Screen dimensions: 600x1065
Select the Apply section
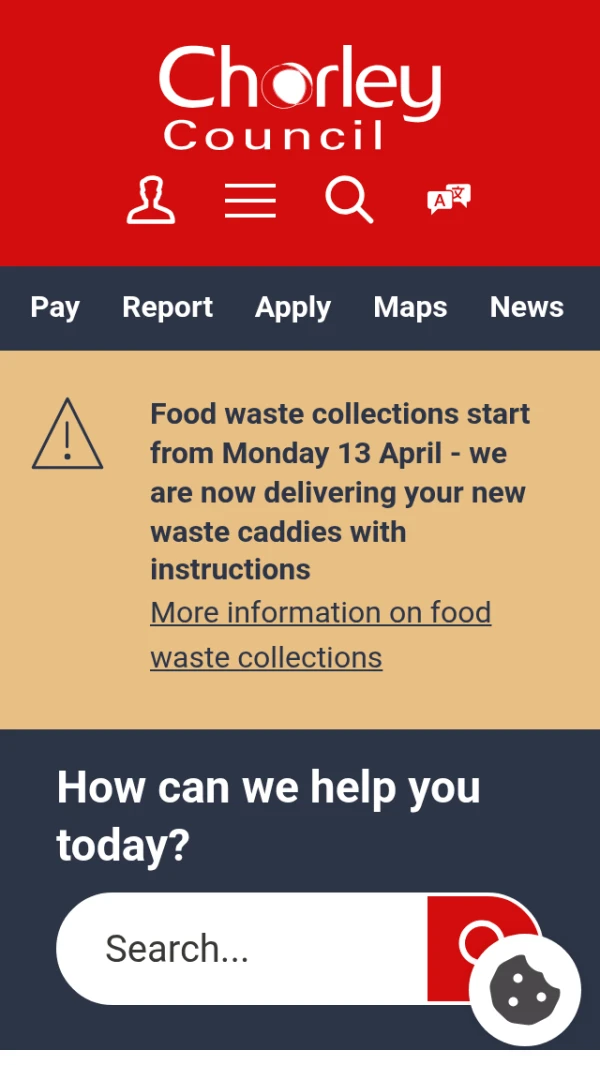pos(293,307)
